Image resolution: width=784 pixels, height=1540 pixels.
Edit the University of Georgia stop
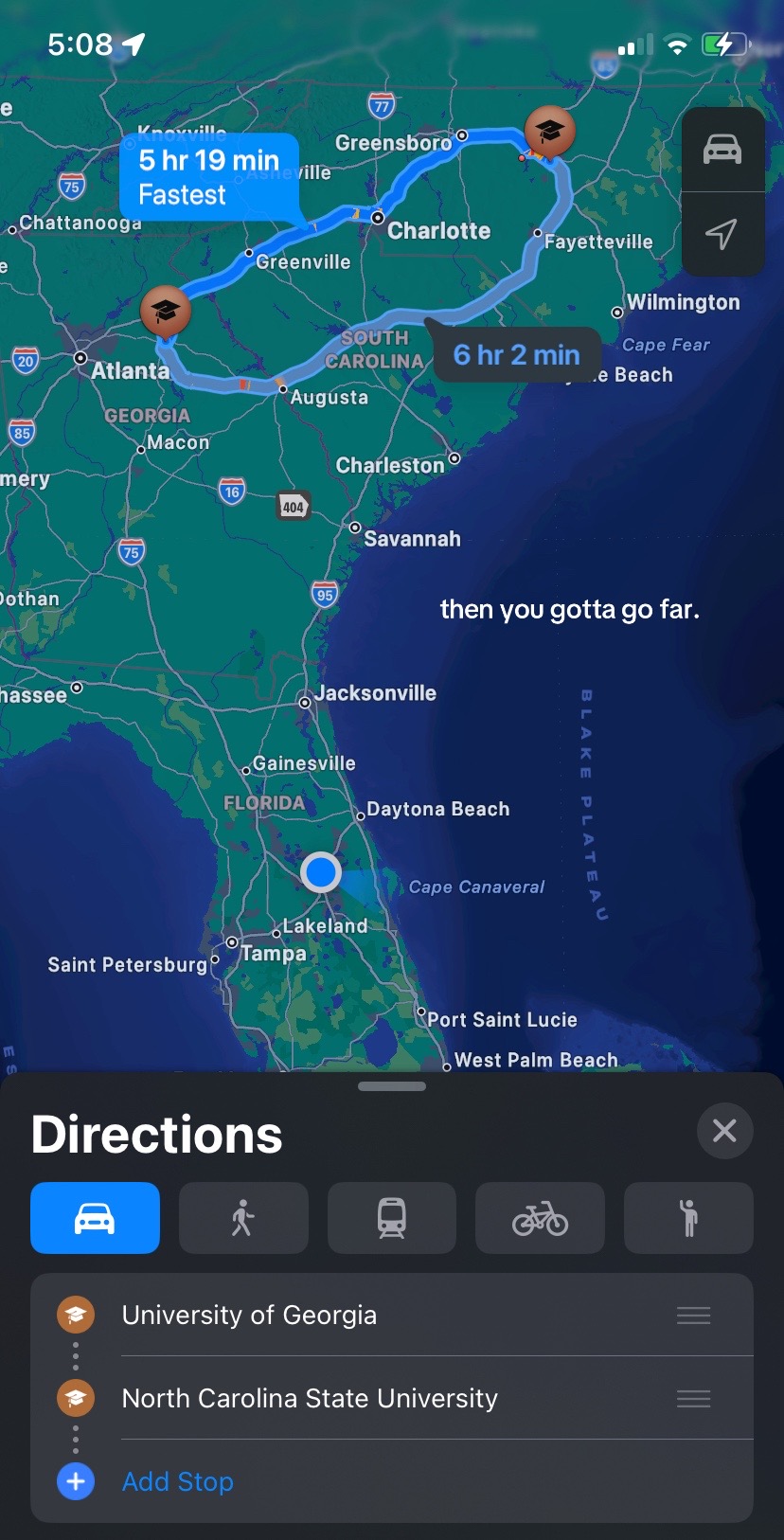coord(392,1315)
